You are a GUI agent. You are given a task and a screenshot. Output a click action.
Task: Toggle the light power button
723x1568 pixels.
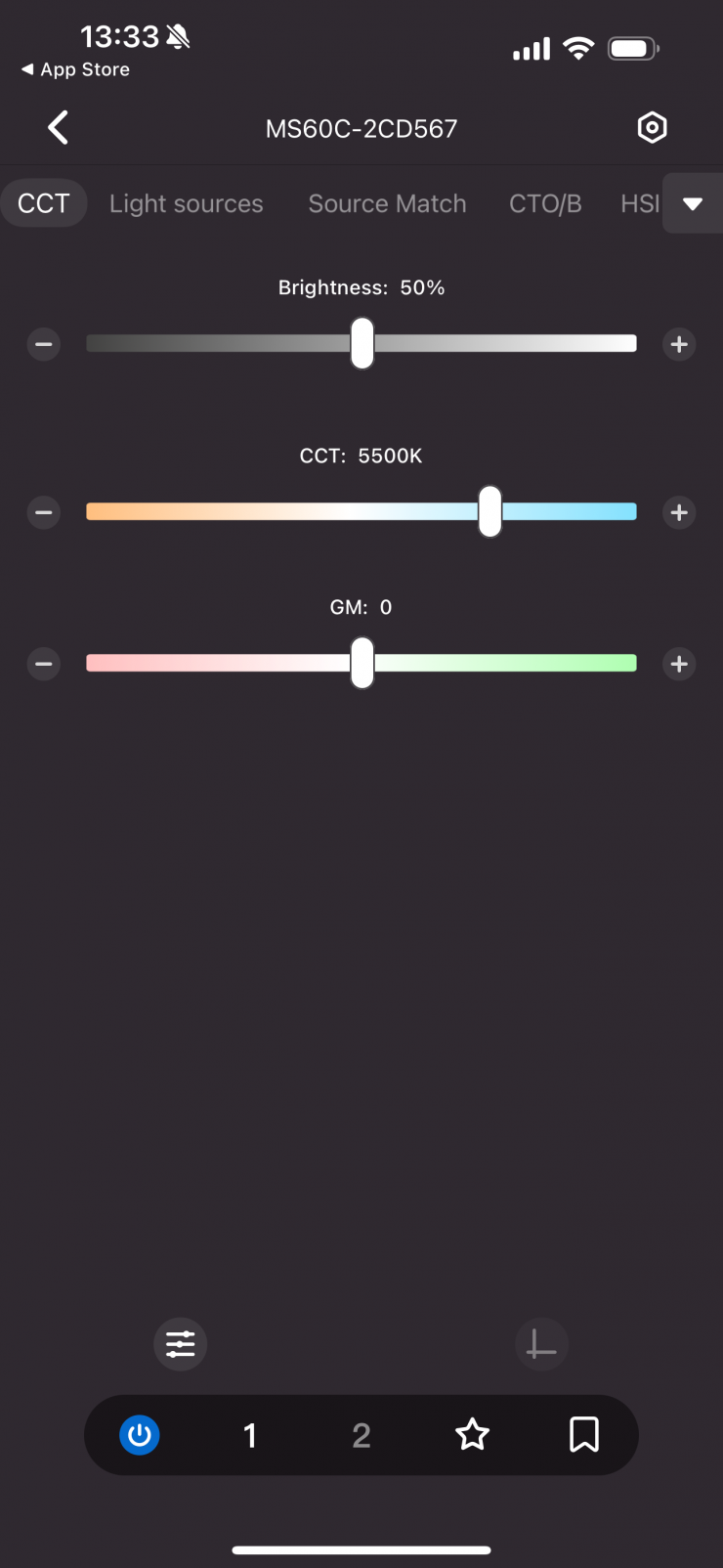140,1435
